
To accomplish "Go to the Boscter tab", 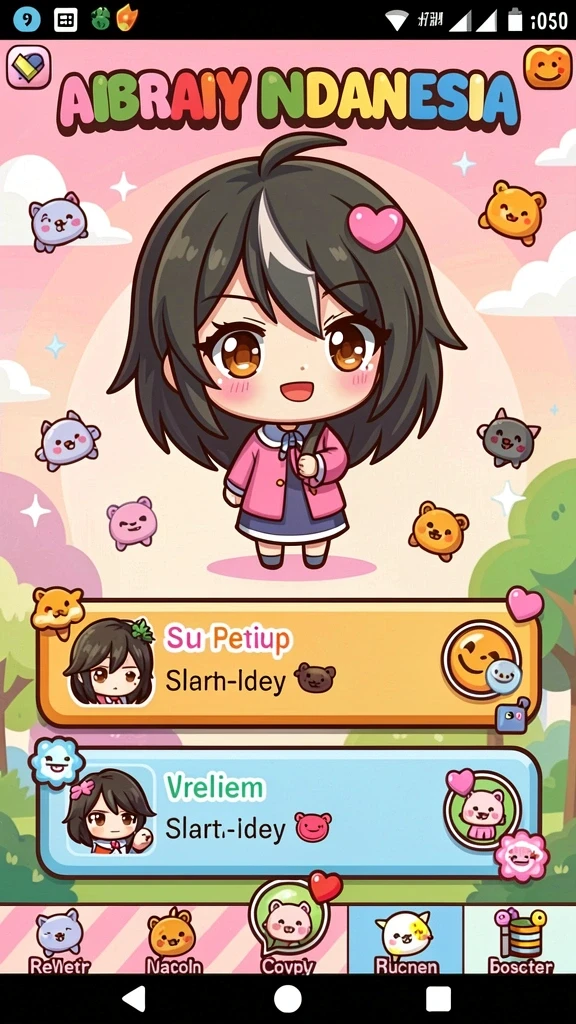I will coord(520,940).
